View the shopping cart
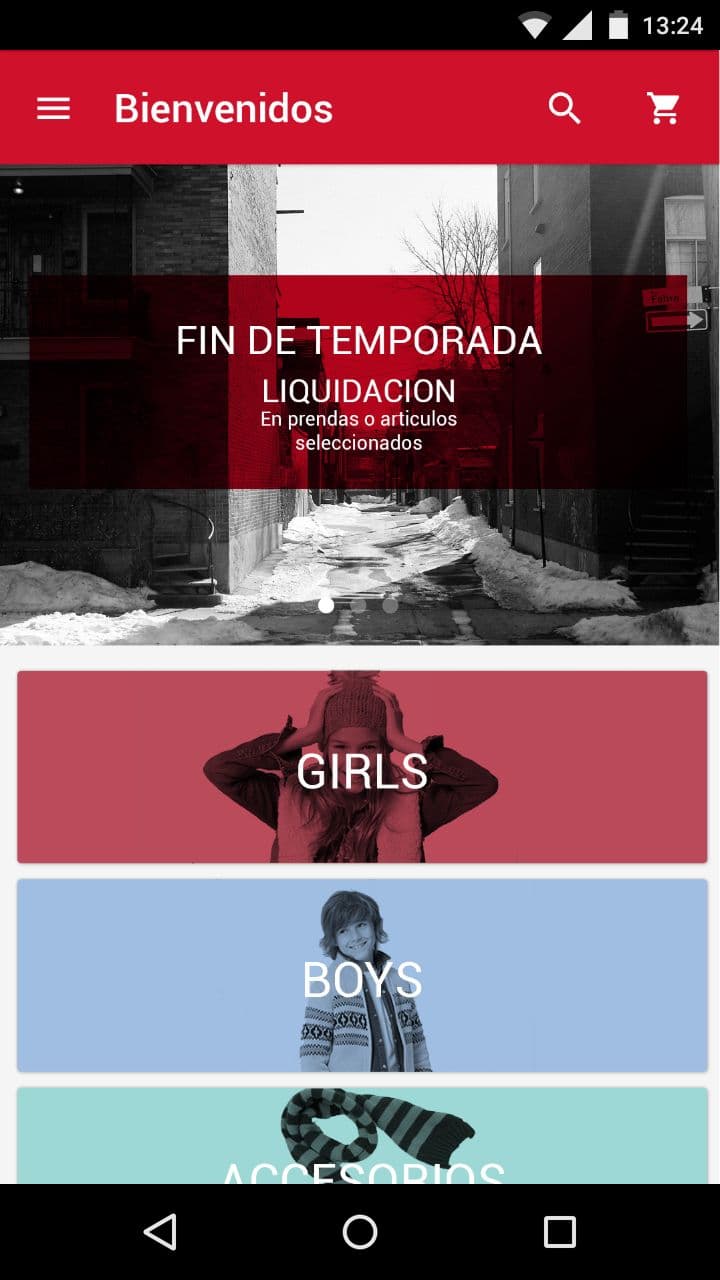This screenshot has height=1280, width=720. pyautogui.click(x=664, y=108)
